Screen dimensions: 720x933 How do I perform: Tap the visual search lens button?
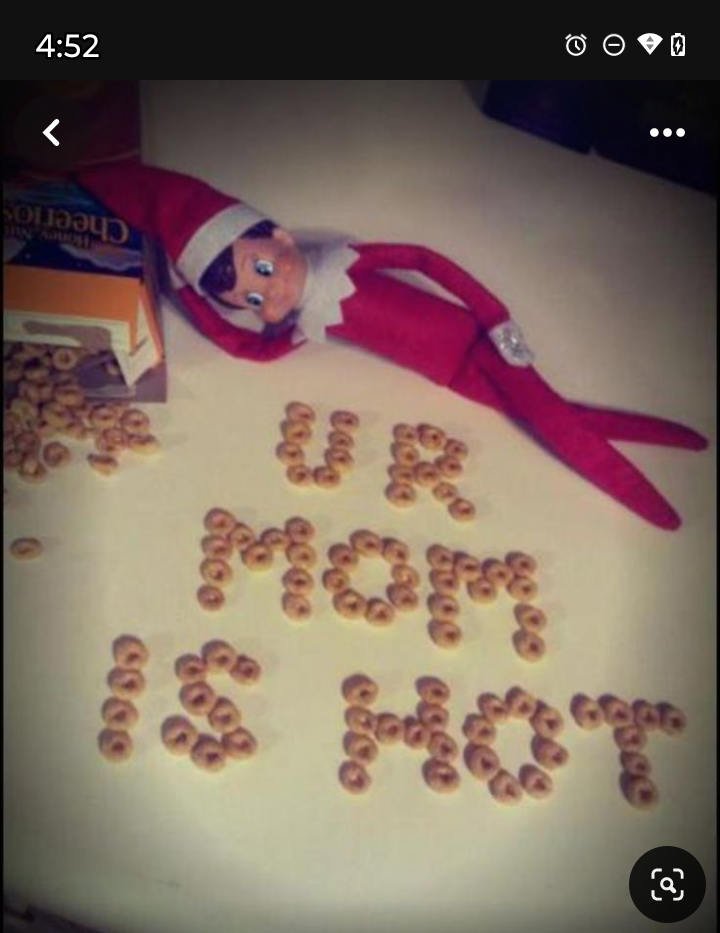coord(667,884)
